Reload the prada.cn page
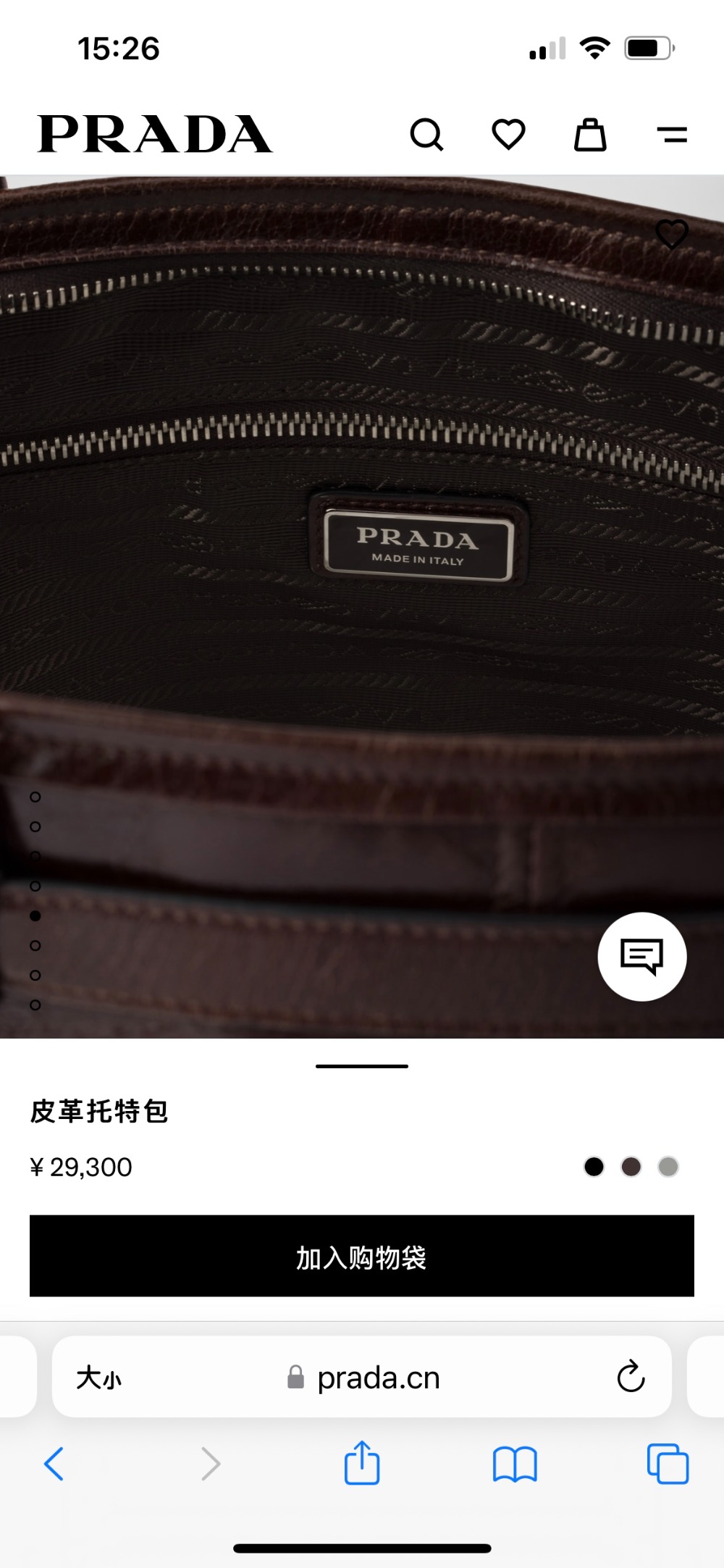The image size is (724, 1568). coord(631,1377)
